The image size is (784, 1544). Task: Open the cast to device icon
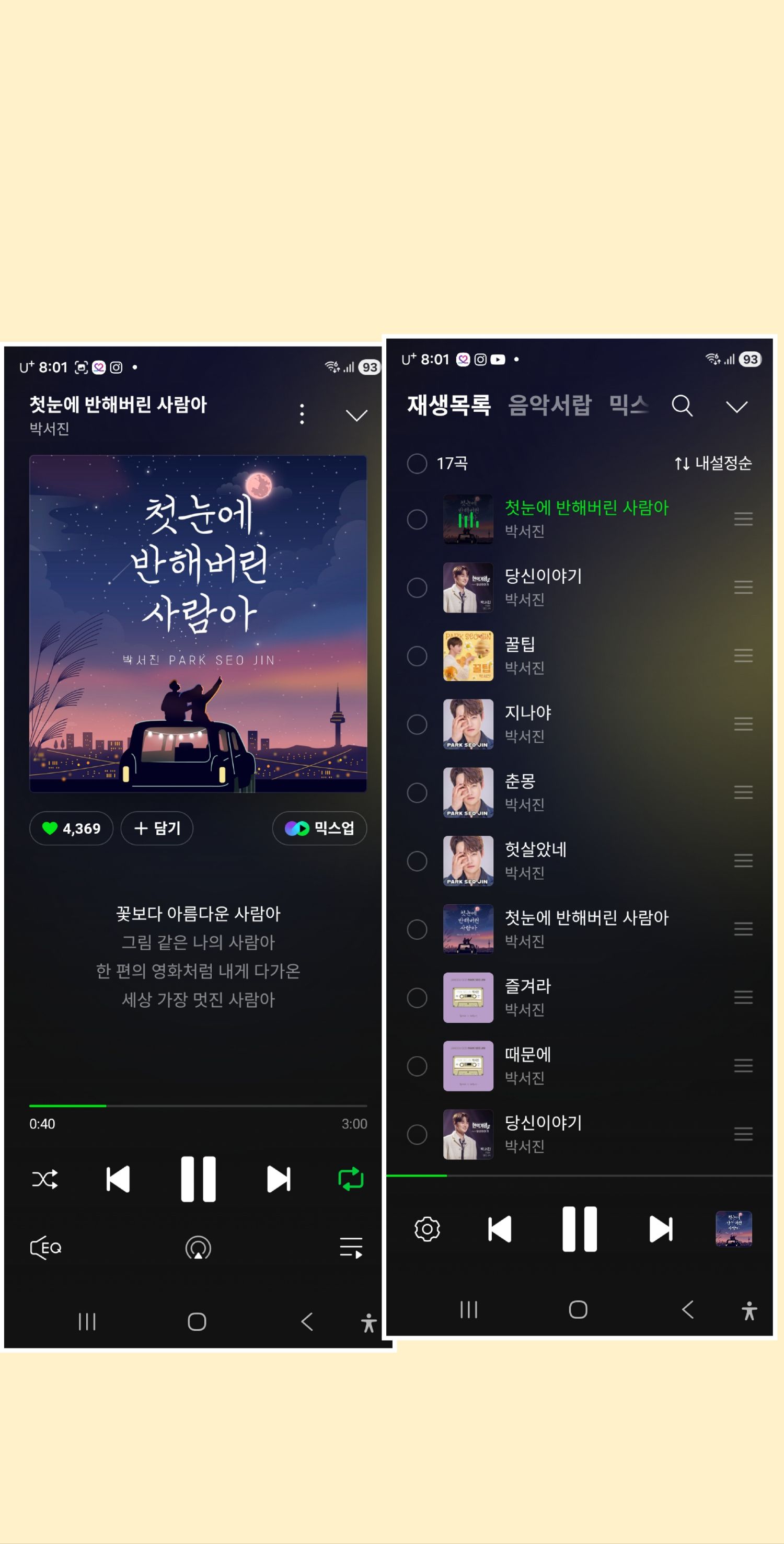coord(198,1247)
